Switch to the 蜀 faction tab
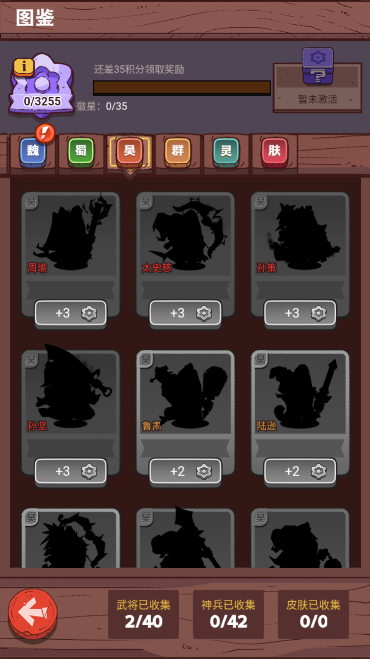Image resolution: width=370 pixels, height=659 pixels. pos(81,150)
